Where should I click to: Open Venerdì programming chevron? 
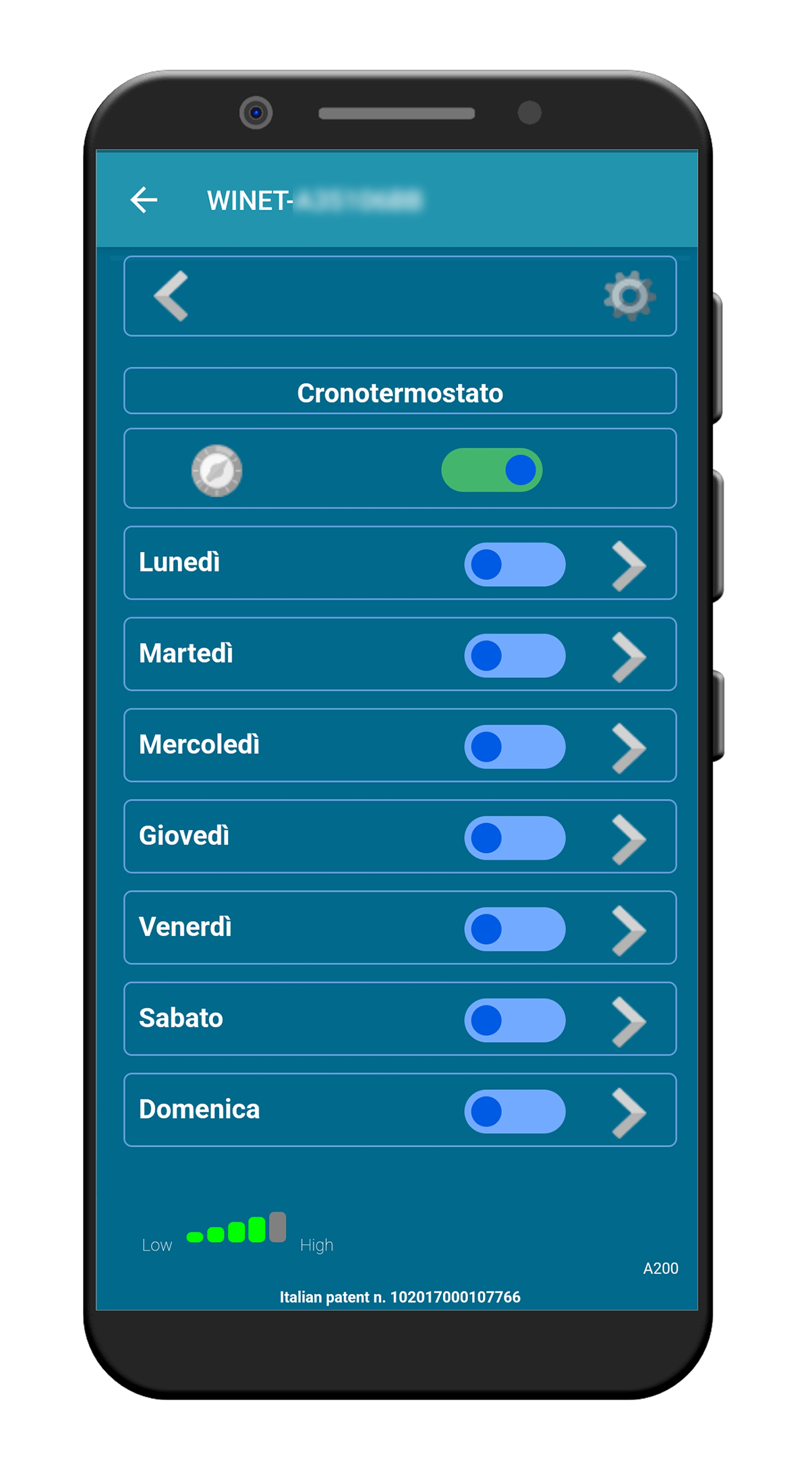pos(629,931)
